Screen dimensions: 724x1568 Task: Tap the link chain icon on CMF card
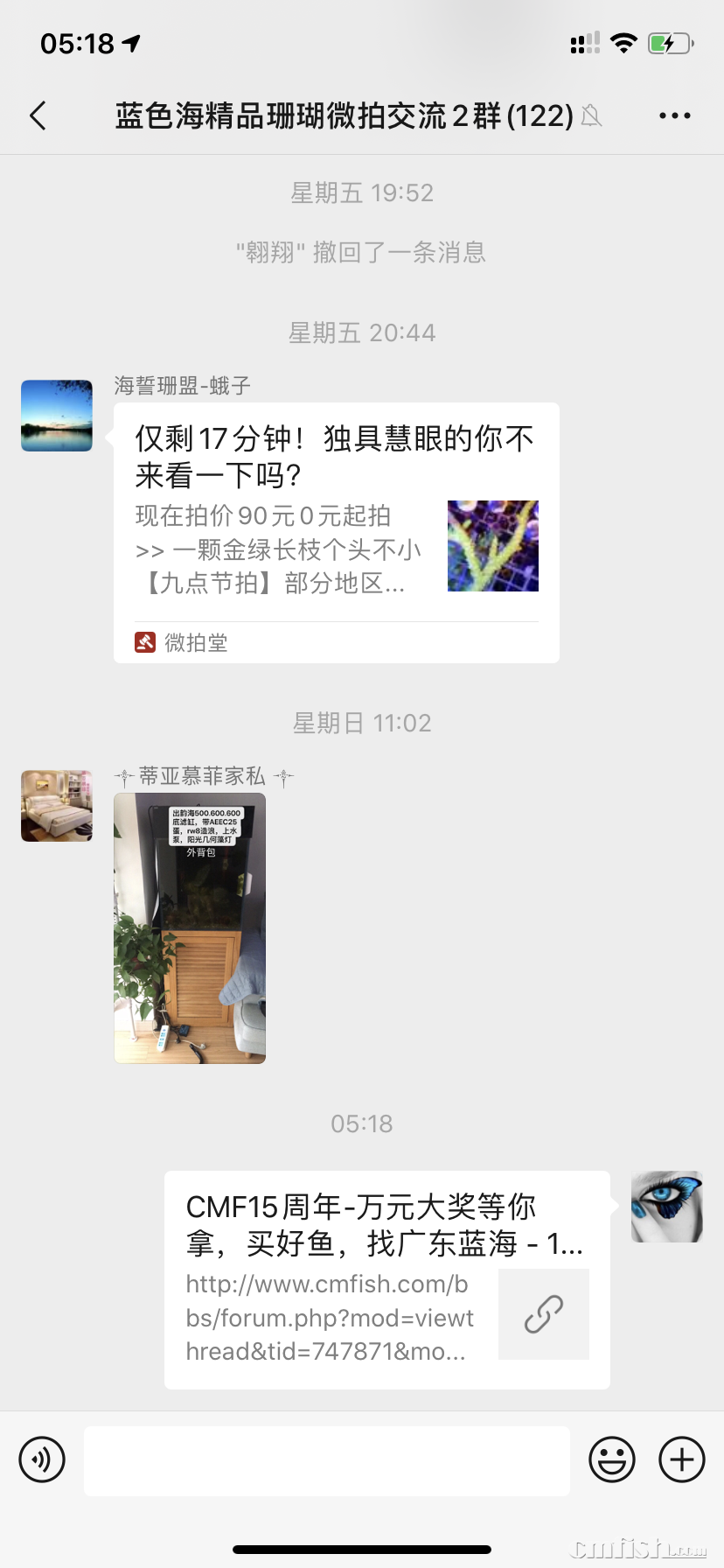click(x=544, y=1314)
